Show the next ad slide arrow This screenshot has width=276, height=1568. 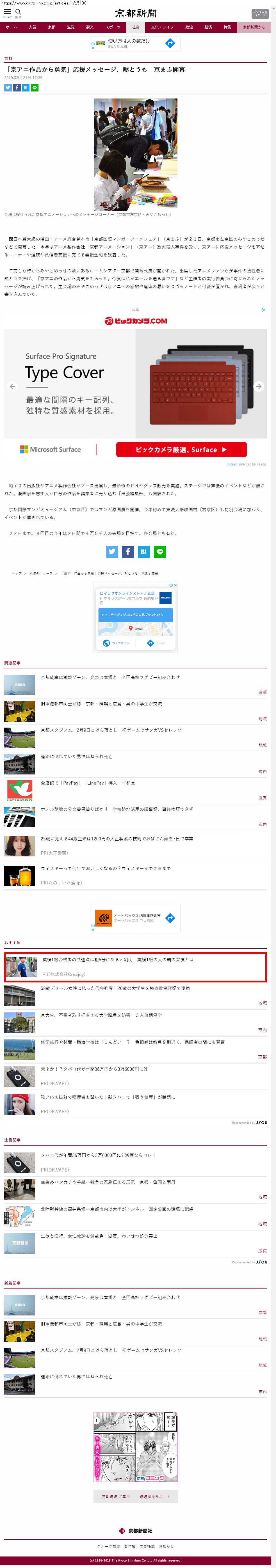point(258,386)
